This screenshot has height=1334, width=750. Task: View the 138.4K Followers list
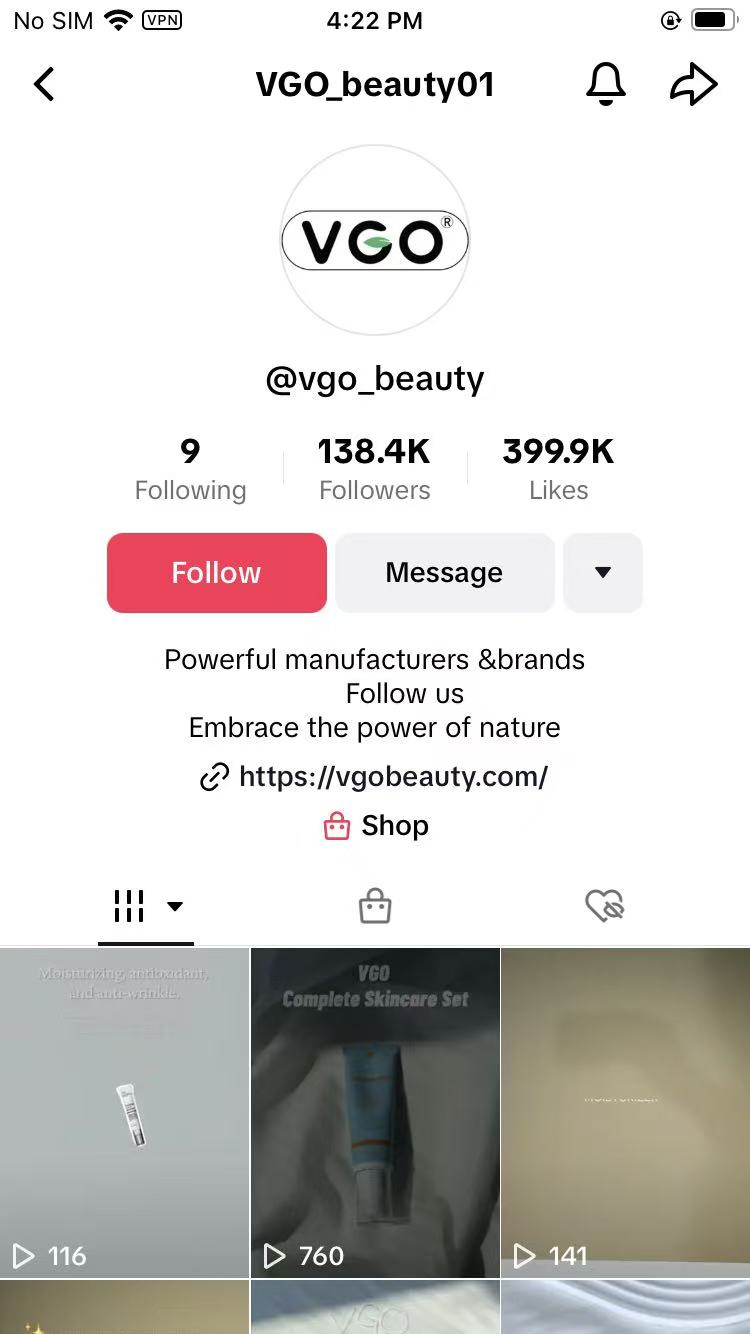(374, 469)
